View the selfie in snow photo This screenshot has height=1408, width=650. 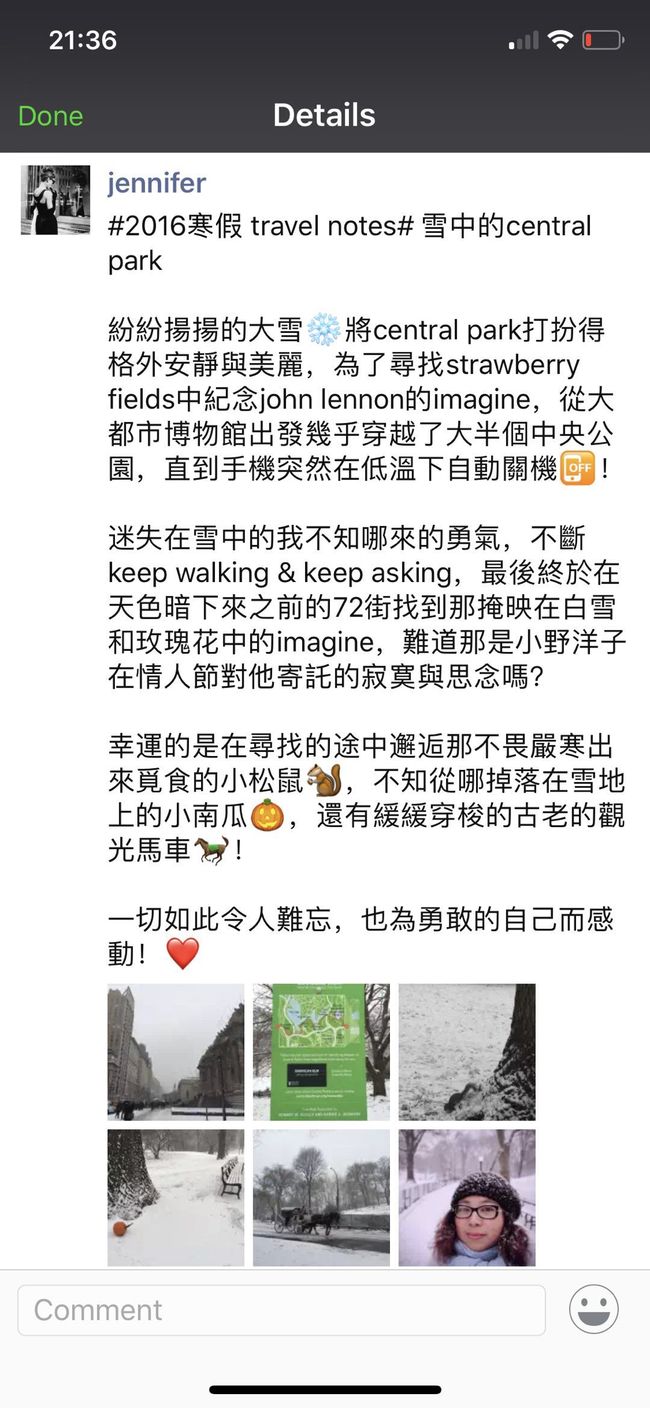pos(467,1198)
